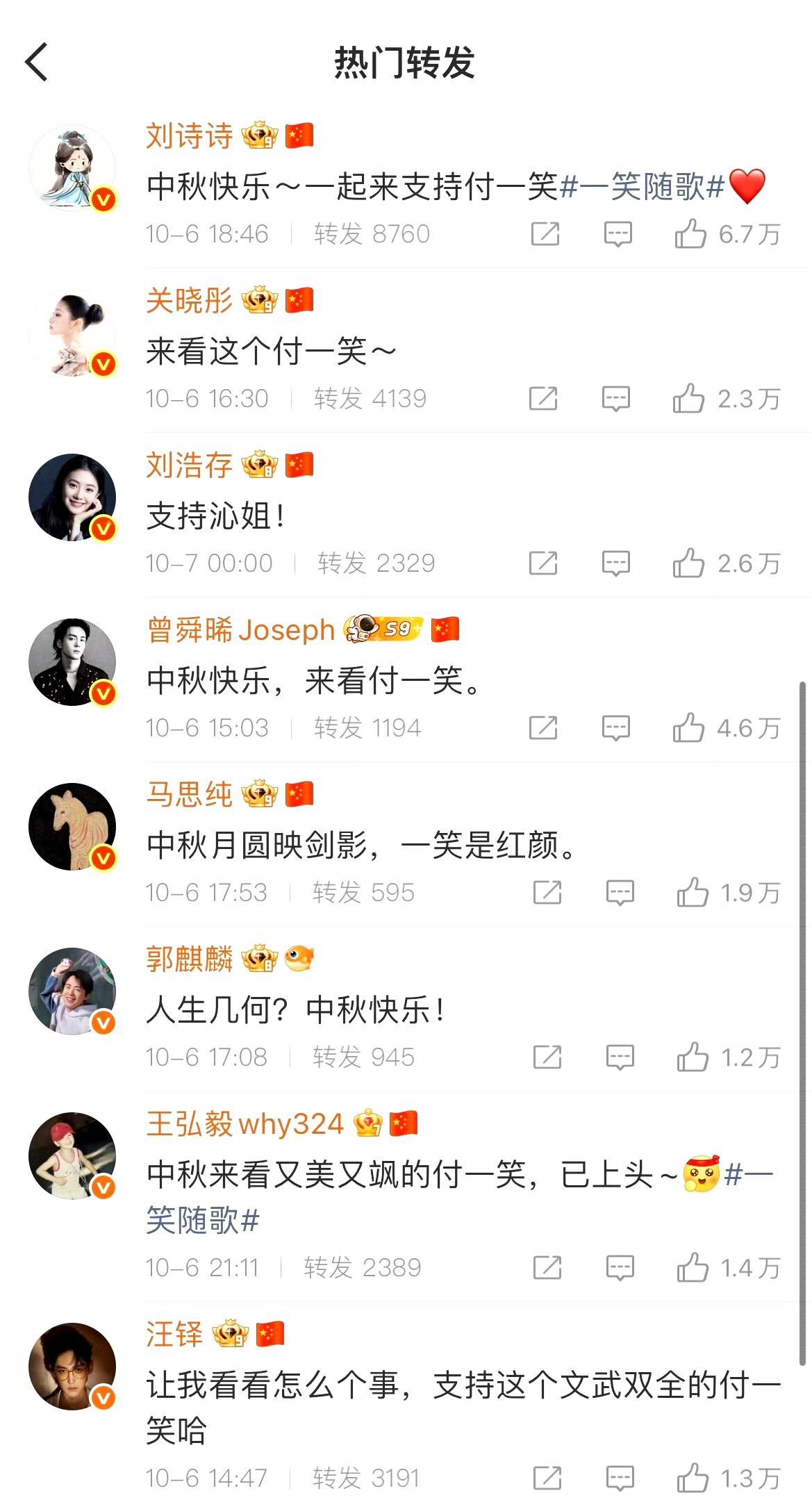
Task: Repost 马思纯's post
Action: (547, 893)
